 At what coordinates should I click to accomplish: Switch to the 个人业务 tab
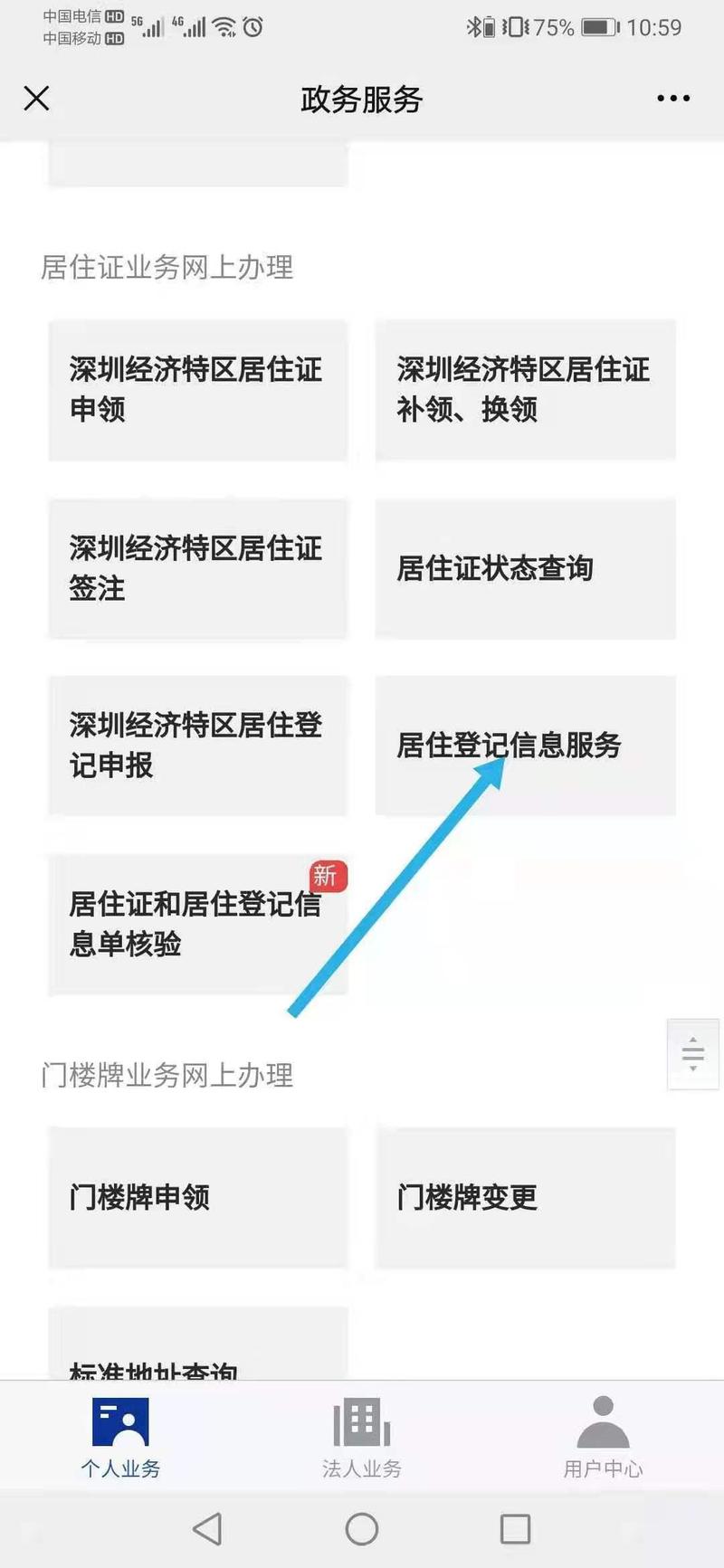[120, 1437]
